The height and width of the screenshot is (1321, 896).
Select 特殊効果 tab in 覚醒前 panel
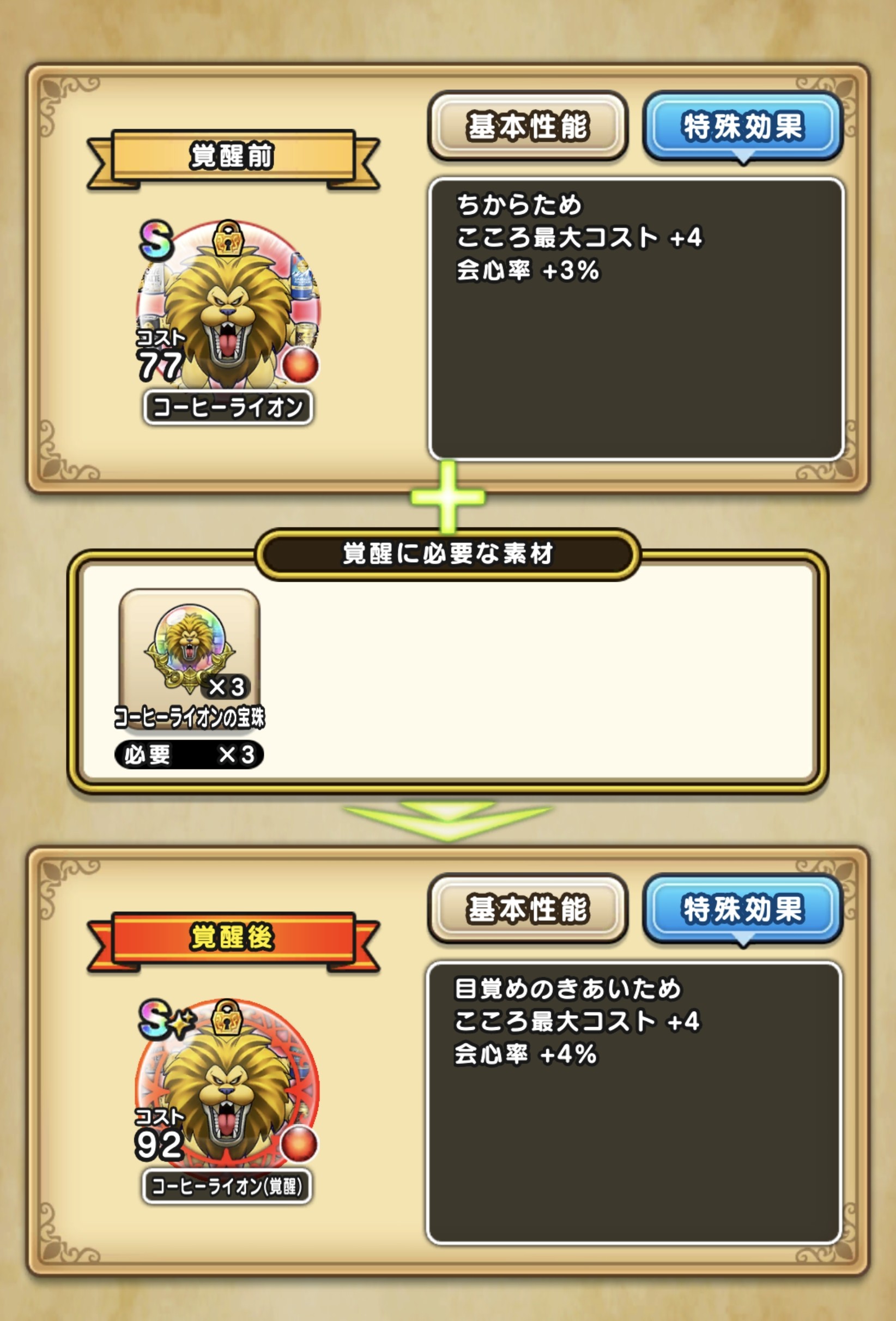(743, 125)
